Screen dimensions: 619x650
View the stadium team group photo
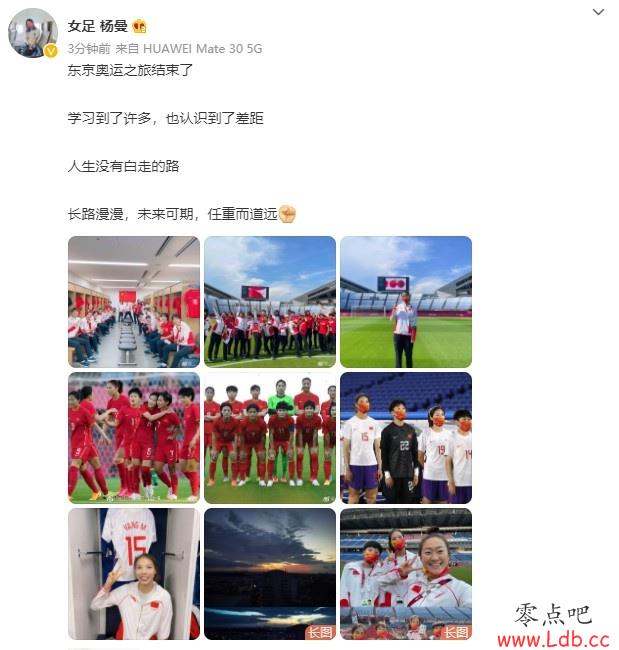(x=270, y=301)
